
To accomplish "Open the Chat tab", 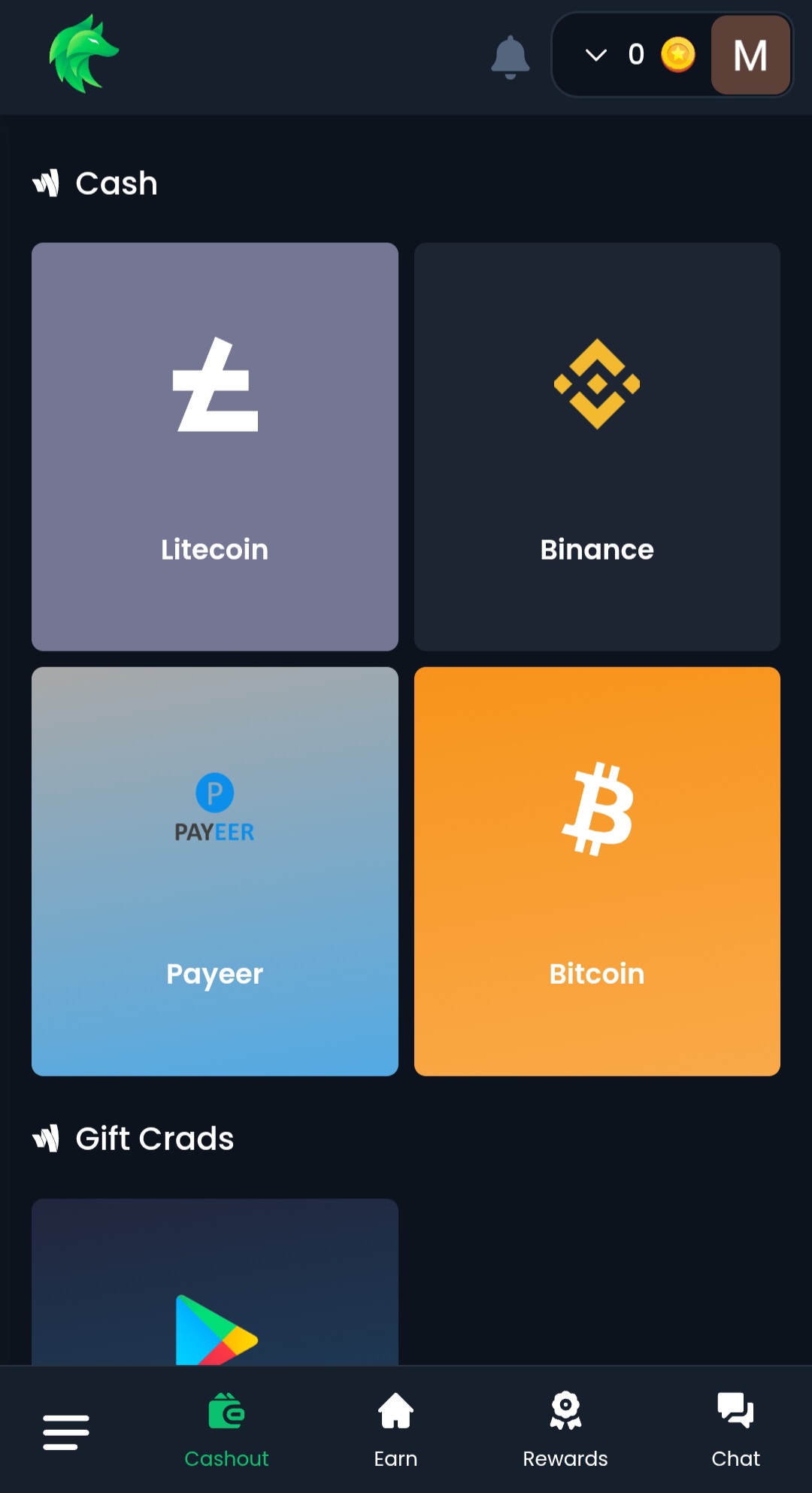I will (x=735, y=1431).
